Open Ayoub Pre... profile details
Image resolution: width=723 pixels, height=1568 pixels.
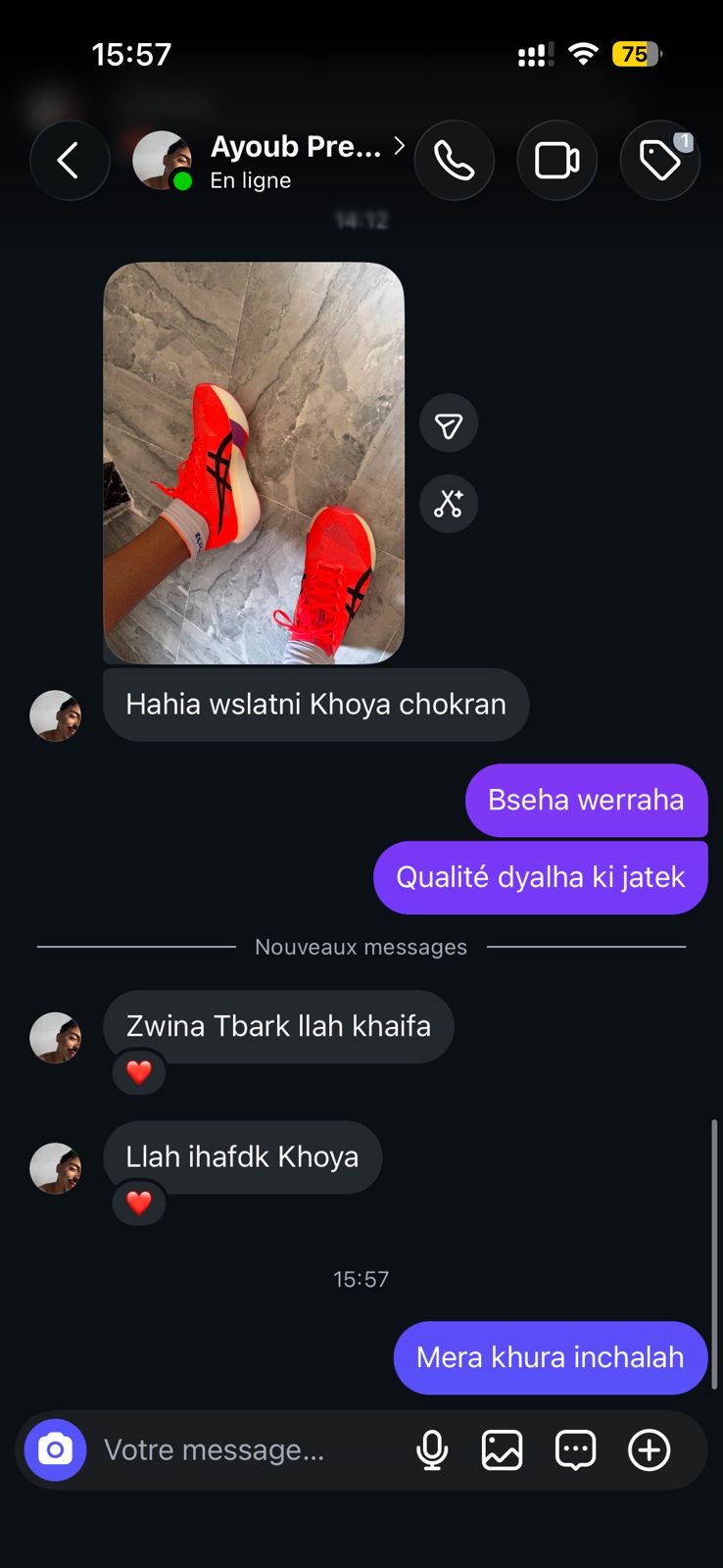click(x=269, y=161)
